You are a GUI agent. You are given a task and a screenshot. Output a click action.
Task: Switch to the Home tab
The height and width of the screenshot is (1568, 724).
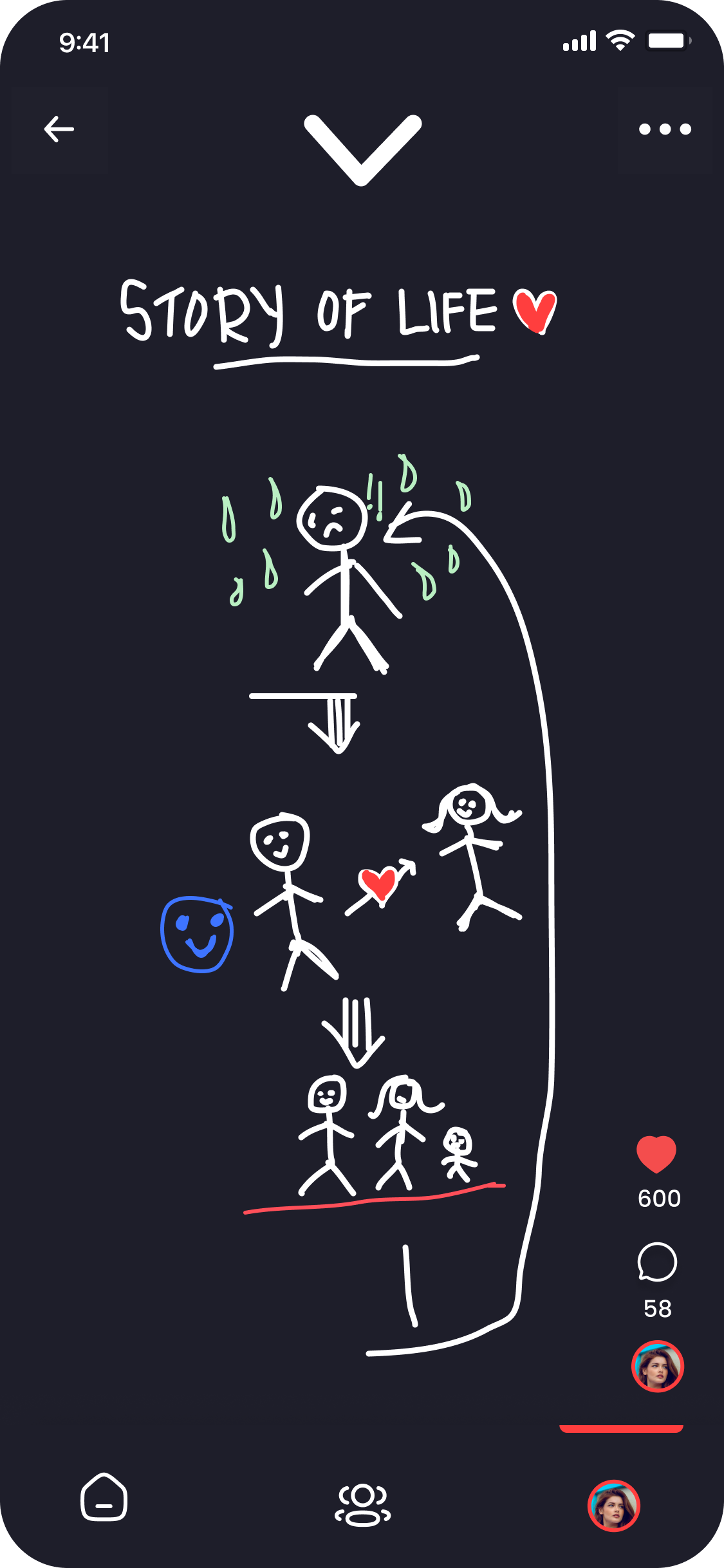(104, 1497)
